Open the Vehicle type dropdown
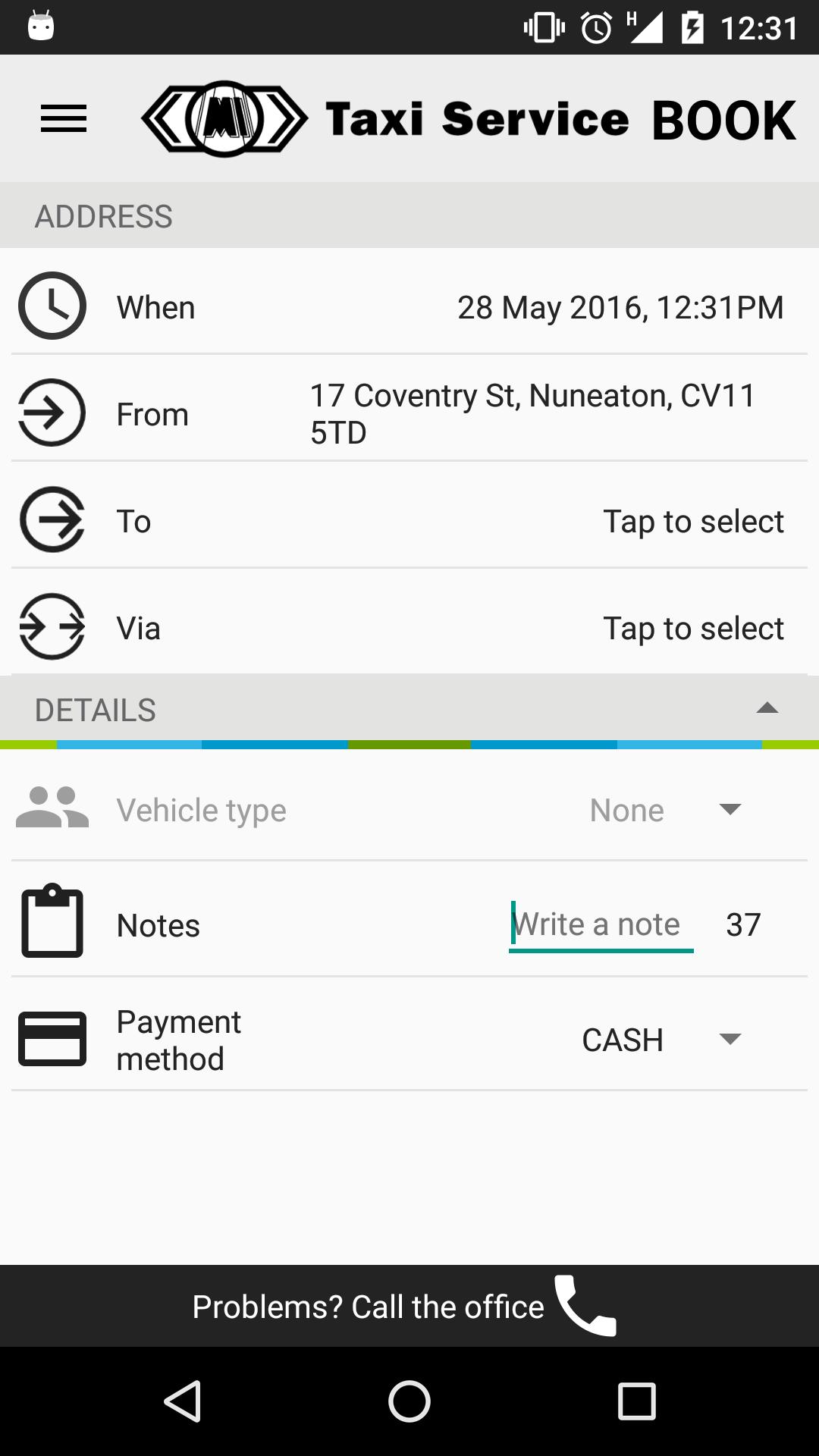This screenshot has width=819, height=1456. (x=664, y=810)
